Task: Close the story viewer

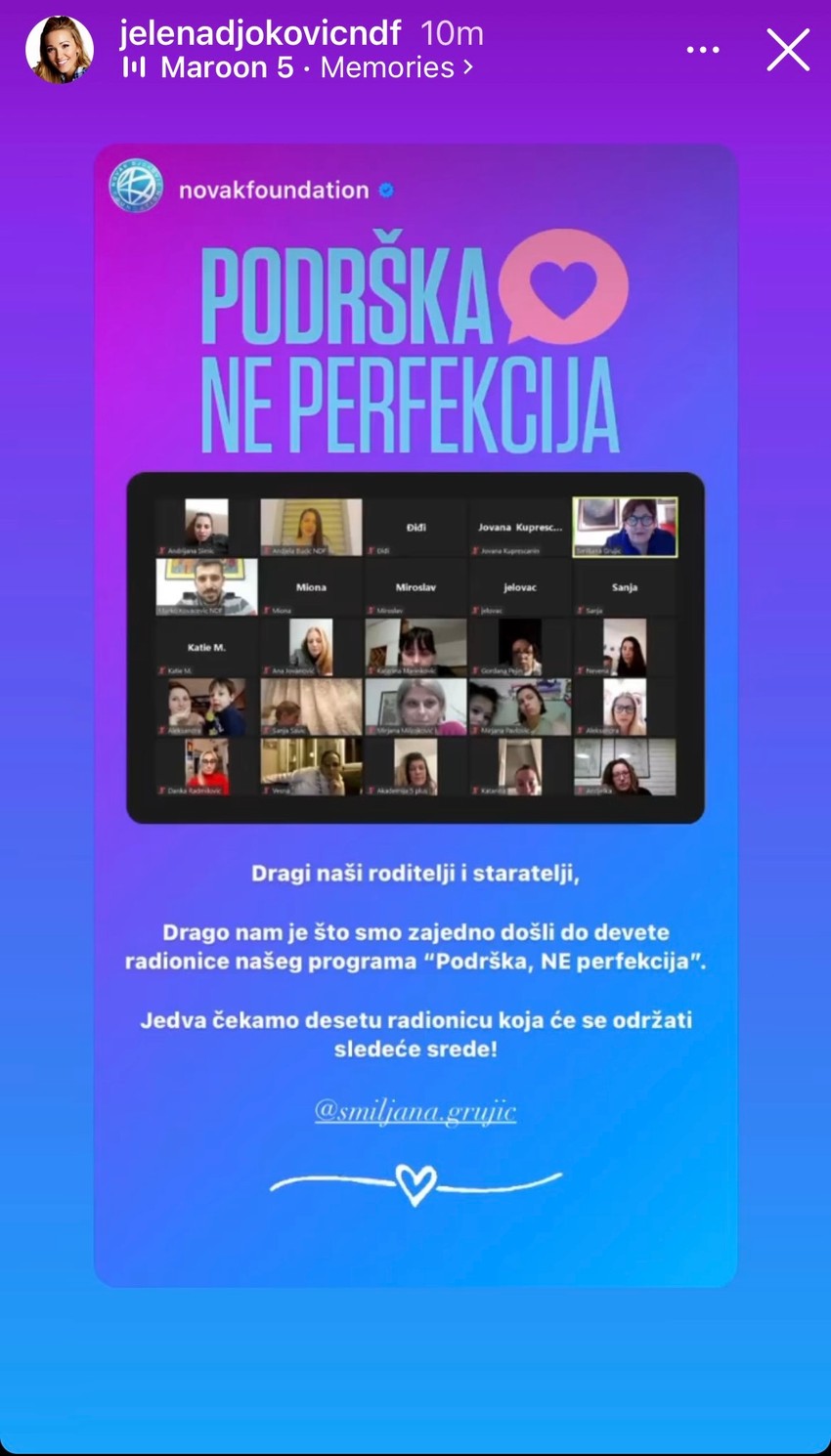Action: pos(788,50)
